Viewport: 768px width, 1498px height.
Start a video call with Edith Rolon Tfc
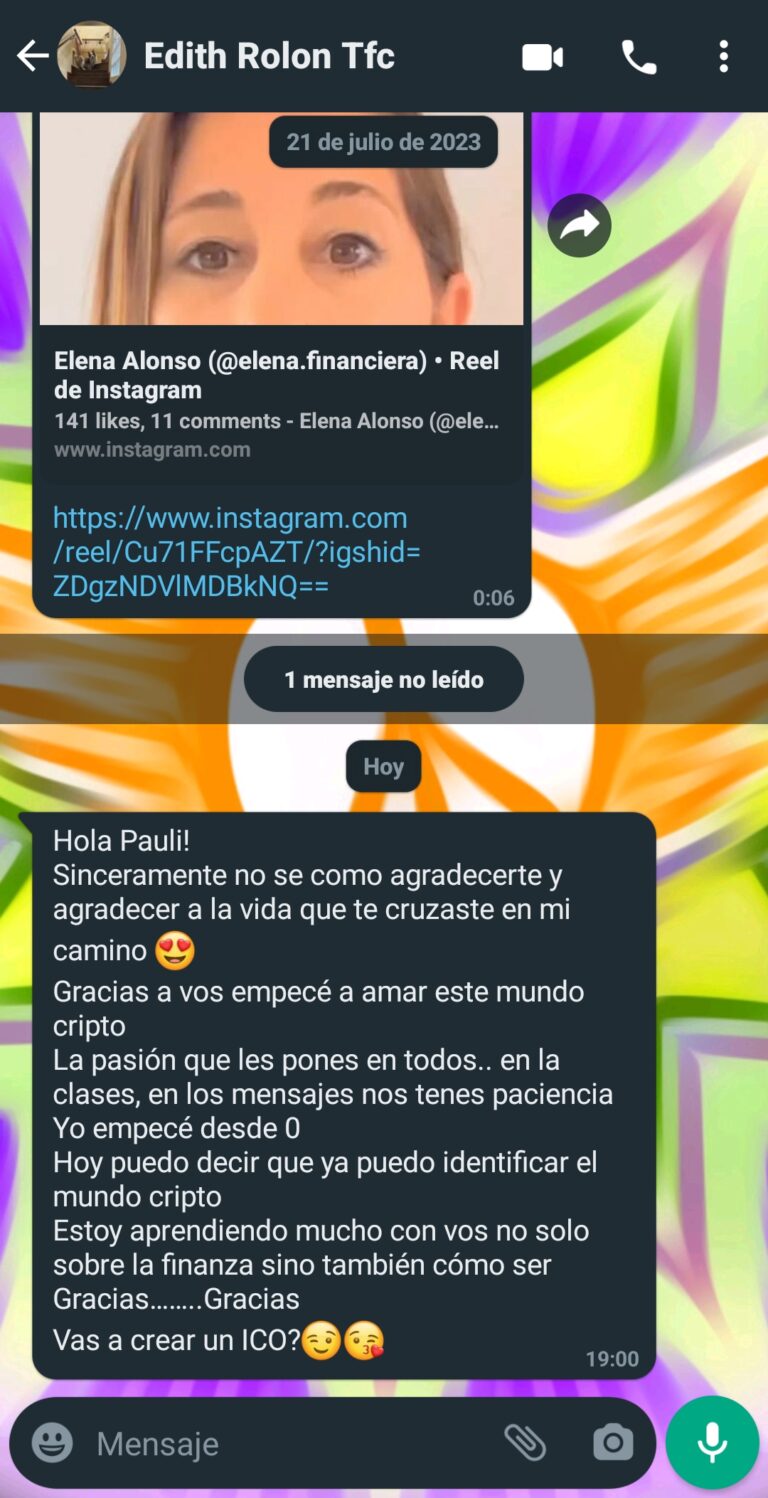pyautogui.click(x=541, y=56)
